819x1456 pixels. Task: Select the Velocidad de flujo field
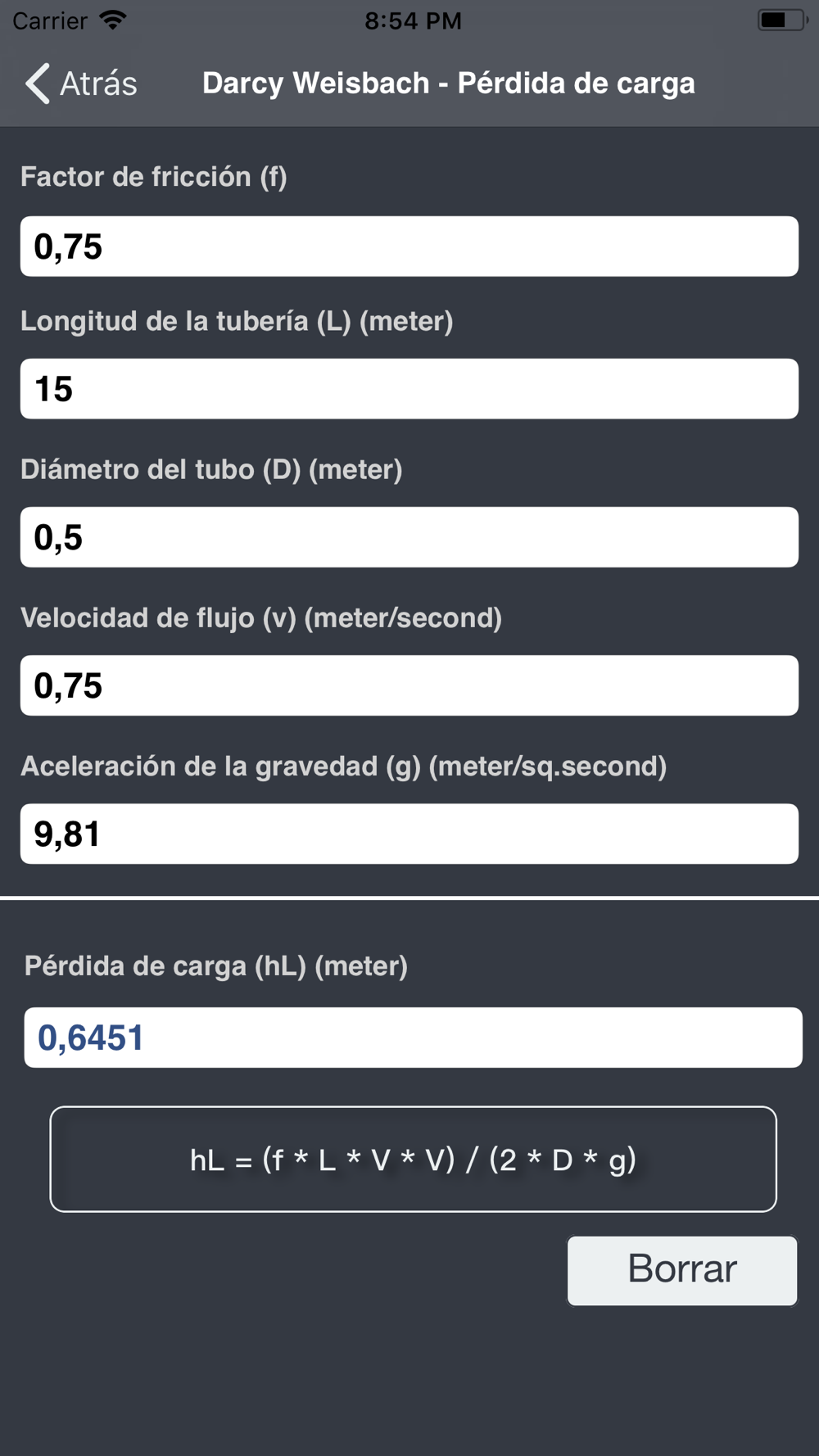pyautogui.click(x=409, y=685)
